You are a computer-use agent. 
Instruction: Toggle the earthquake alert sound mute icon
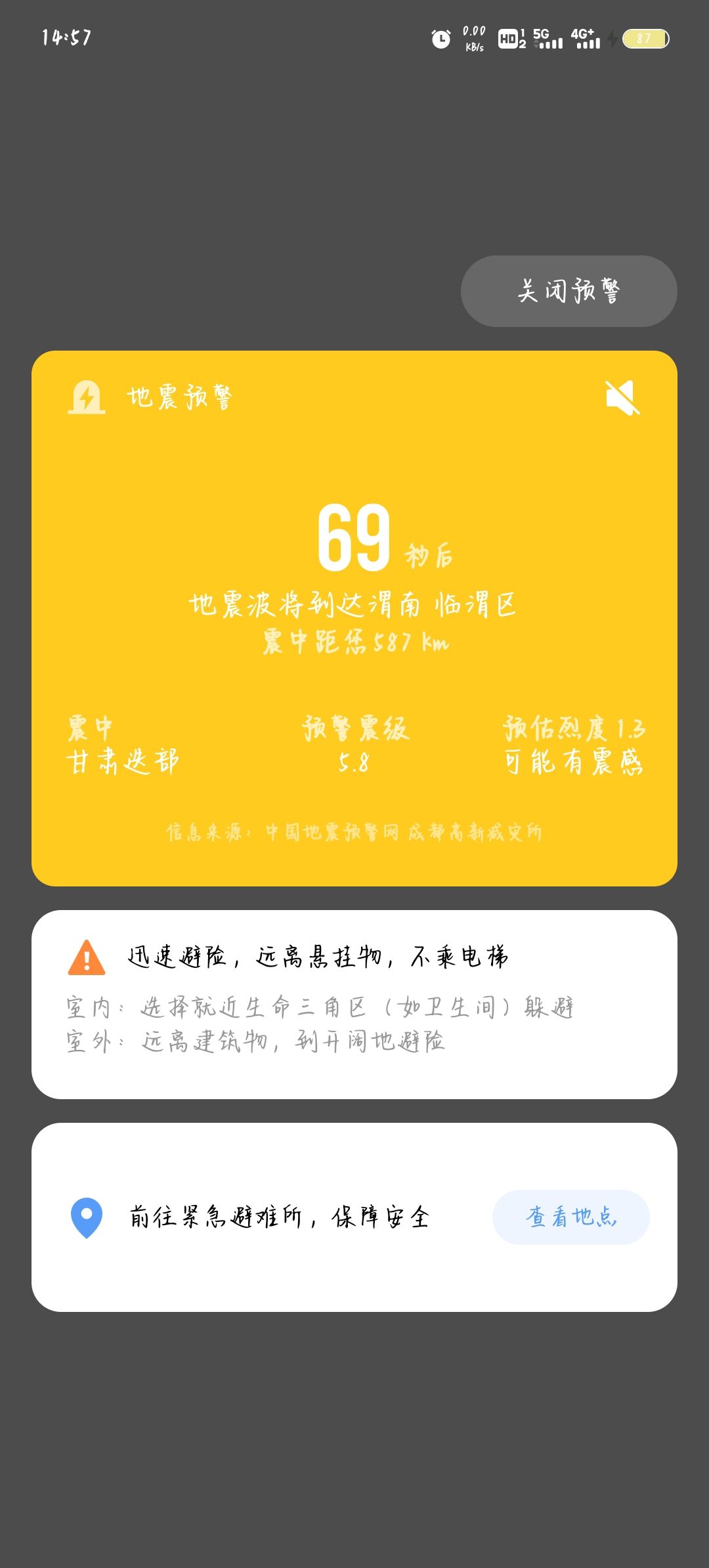point(622,397)
